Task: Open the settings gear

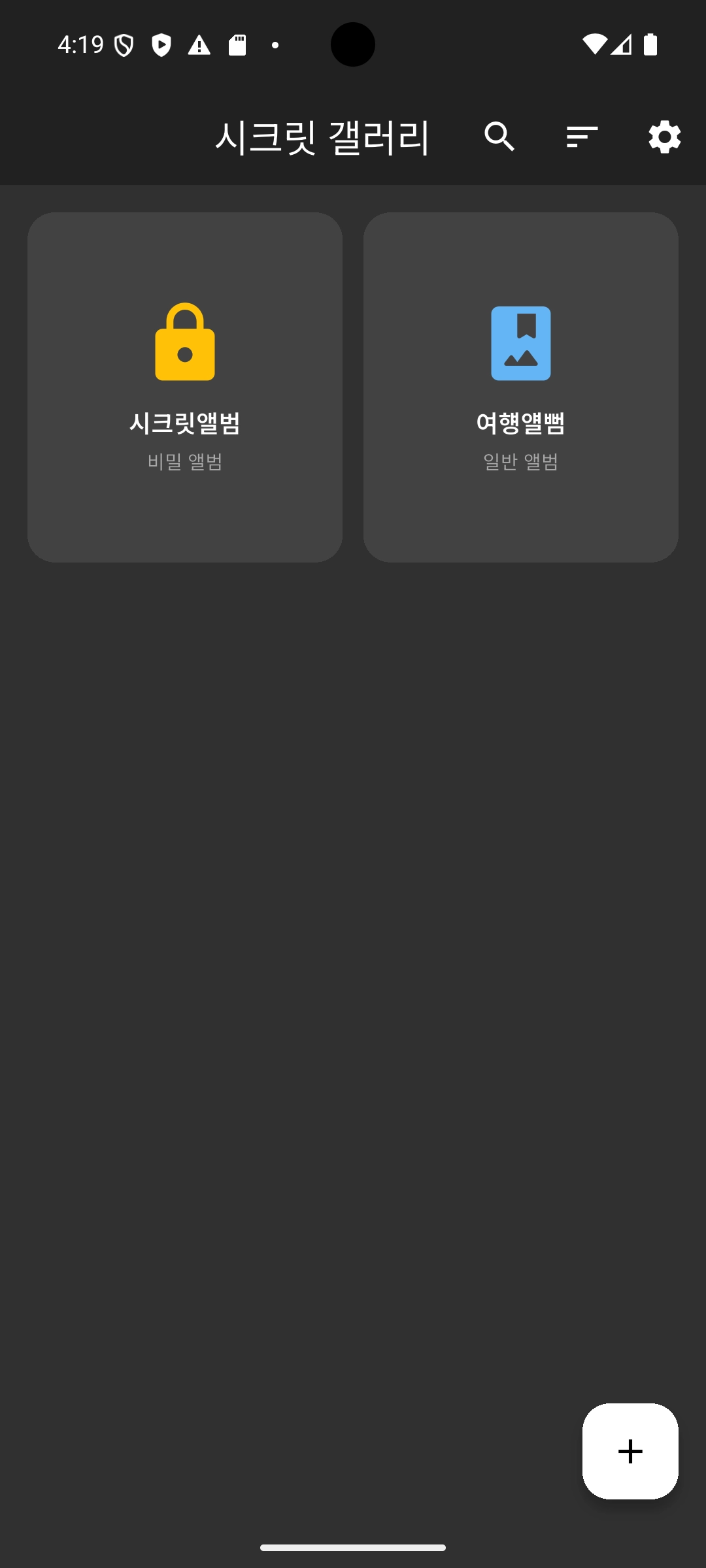Action: pyautogui.click(x=664, y=137)
